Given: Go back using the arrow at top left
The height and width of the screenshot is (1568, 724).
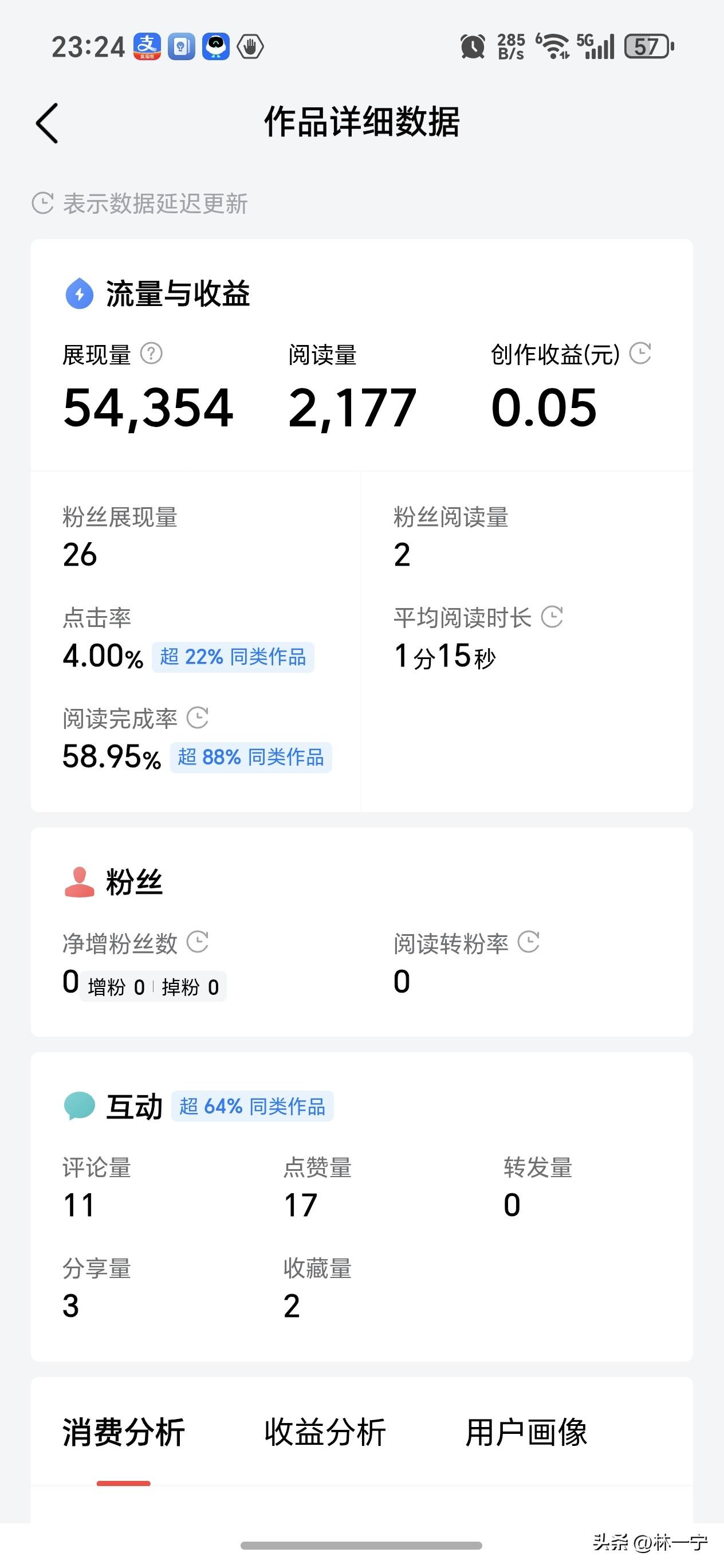Looking at the screenshot, I should click(47, 123).
